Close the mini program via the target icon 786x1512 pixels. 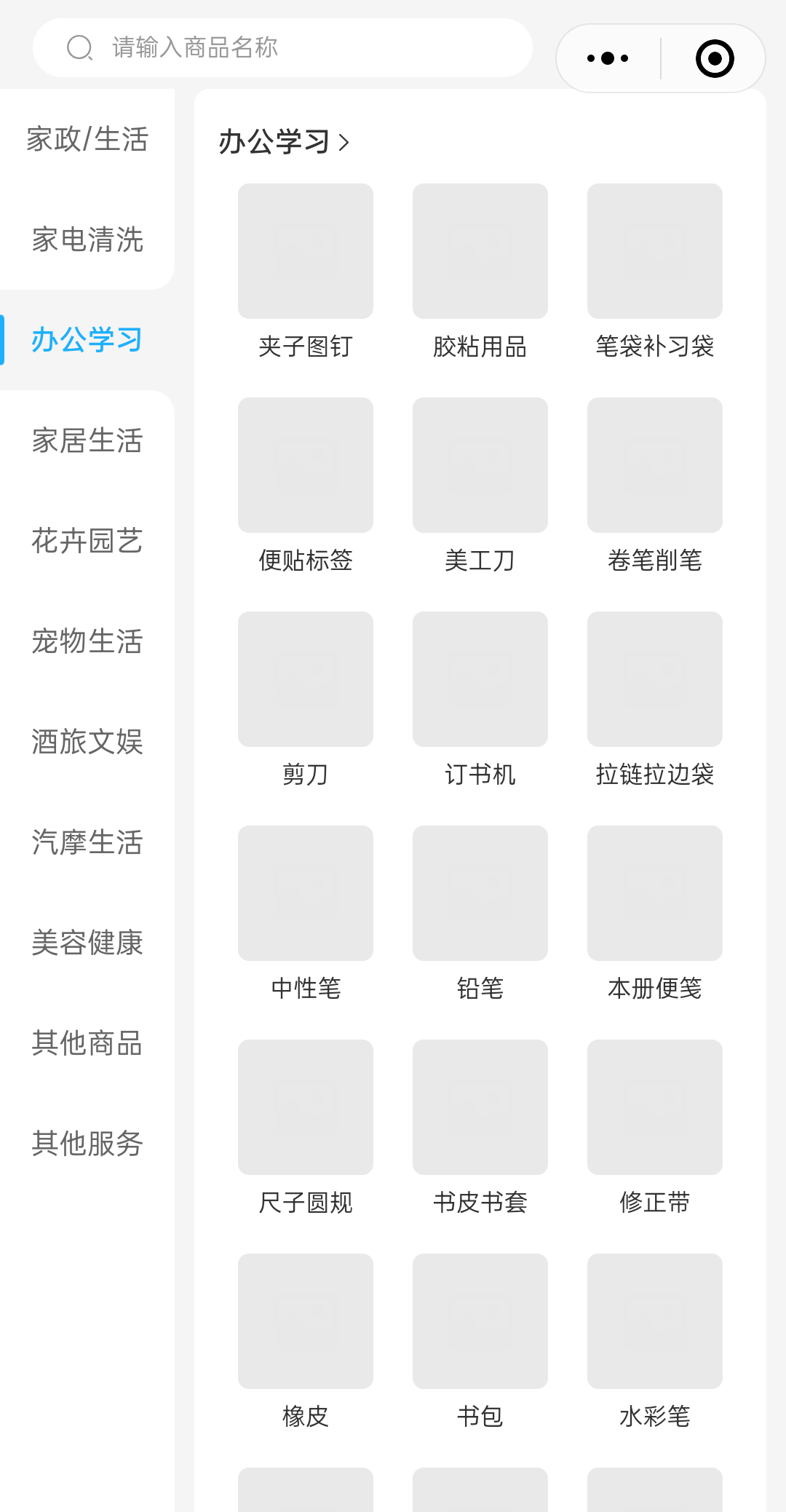click(715, 58)
